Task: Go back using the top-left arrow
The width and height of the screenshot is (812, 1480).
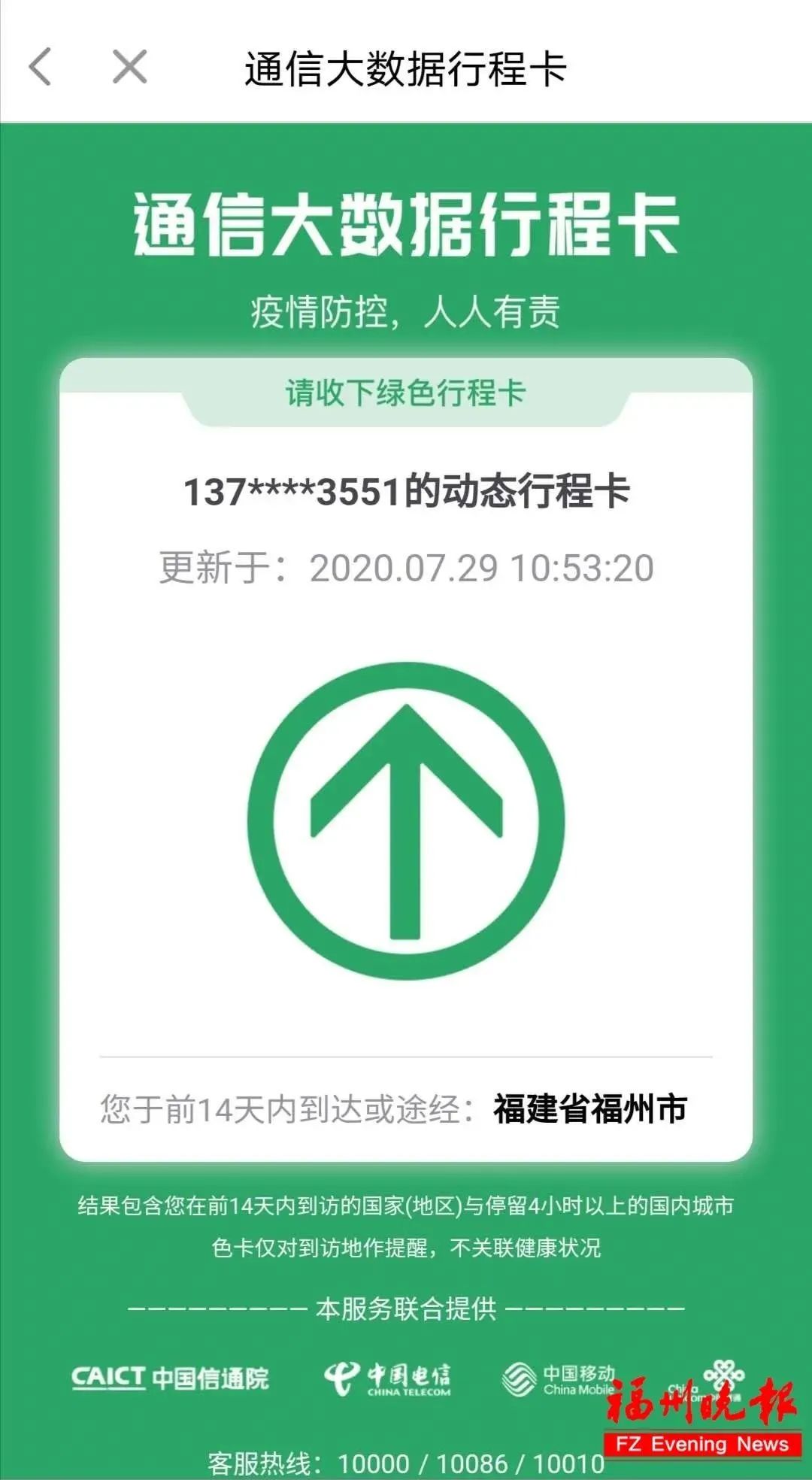Action: point(41,67)
